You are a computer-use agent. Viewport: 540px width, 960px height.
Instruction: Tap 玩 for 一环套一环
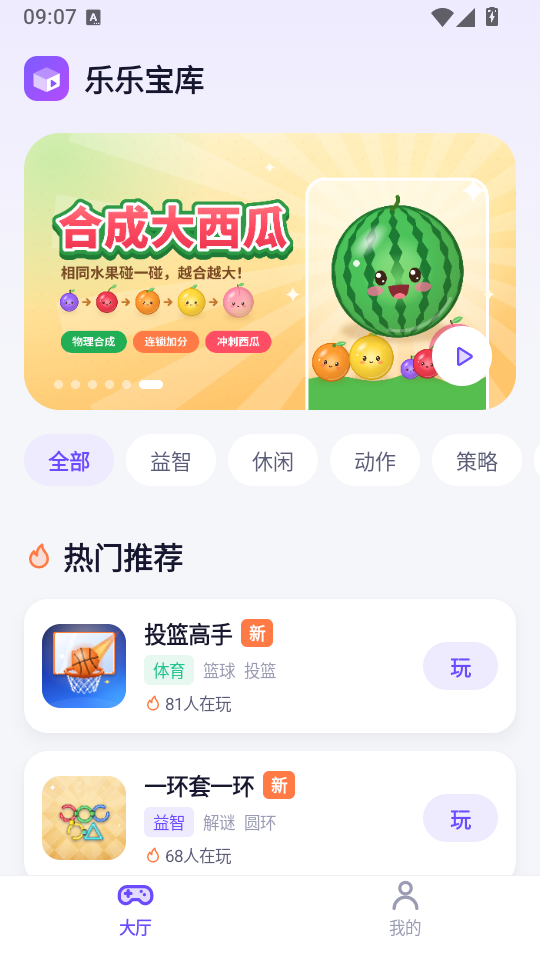point(460,818)
